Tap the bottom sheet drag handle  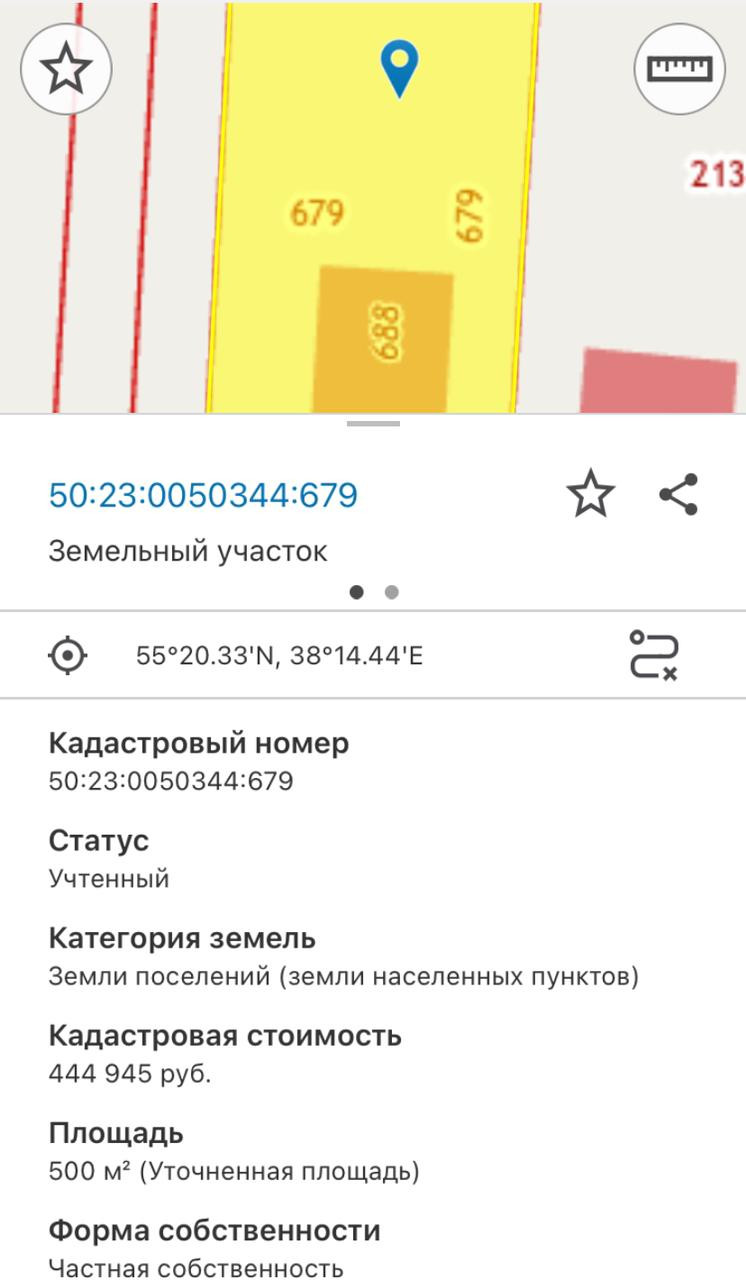(373, 424)
